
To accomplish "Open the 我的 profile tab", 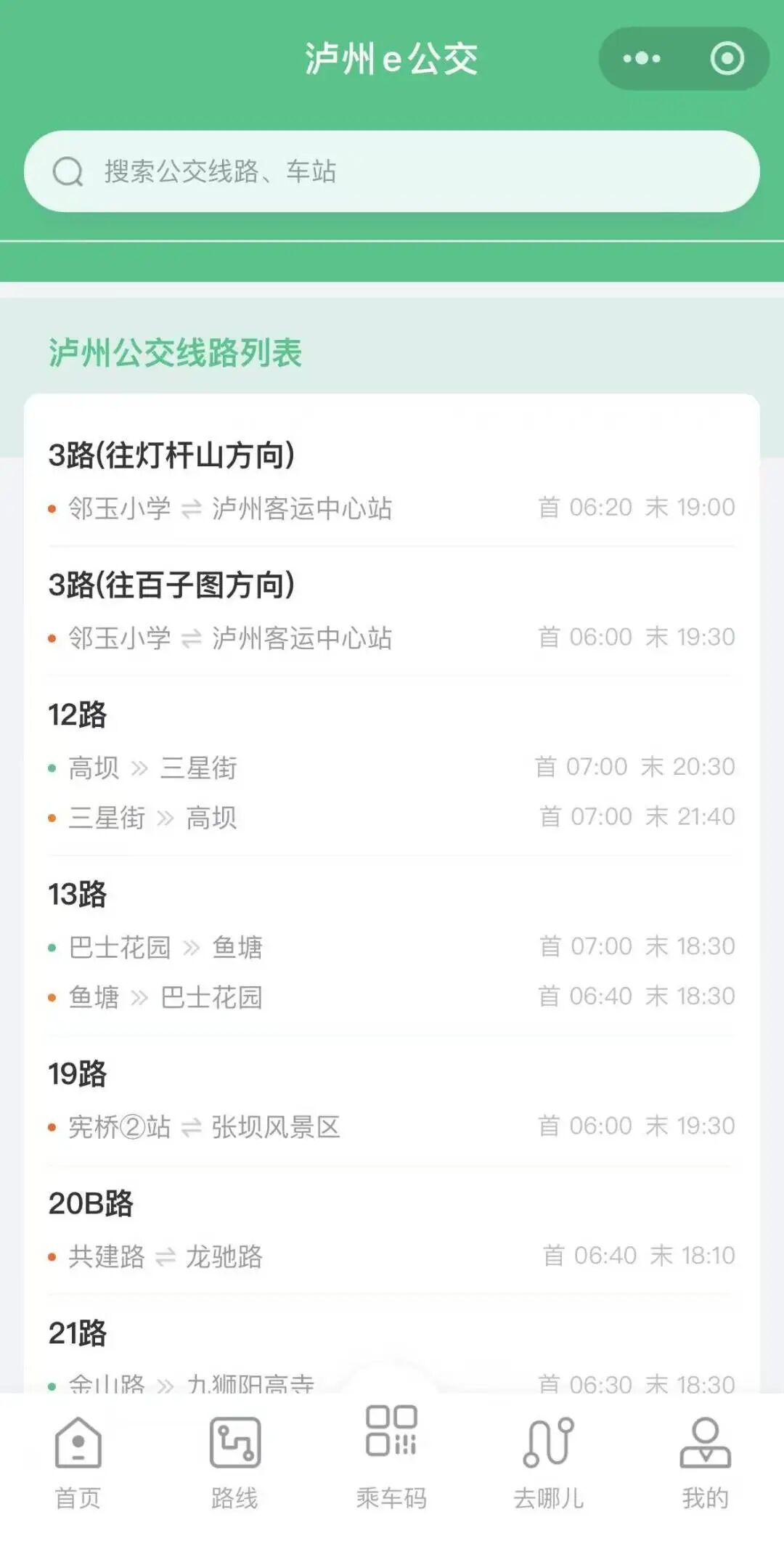I will (x=705, y=1461).
